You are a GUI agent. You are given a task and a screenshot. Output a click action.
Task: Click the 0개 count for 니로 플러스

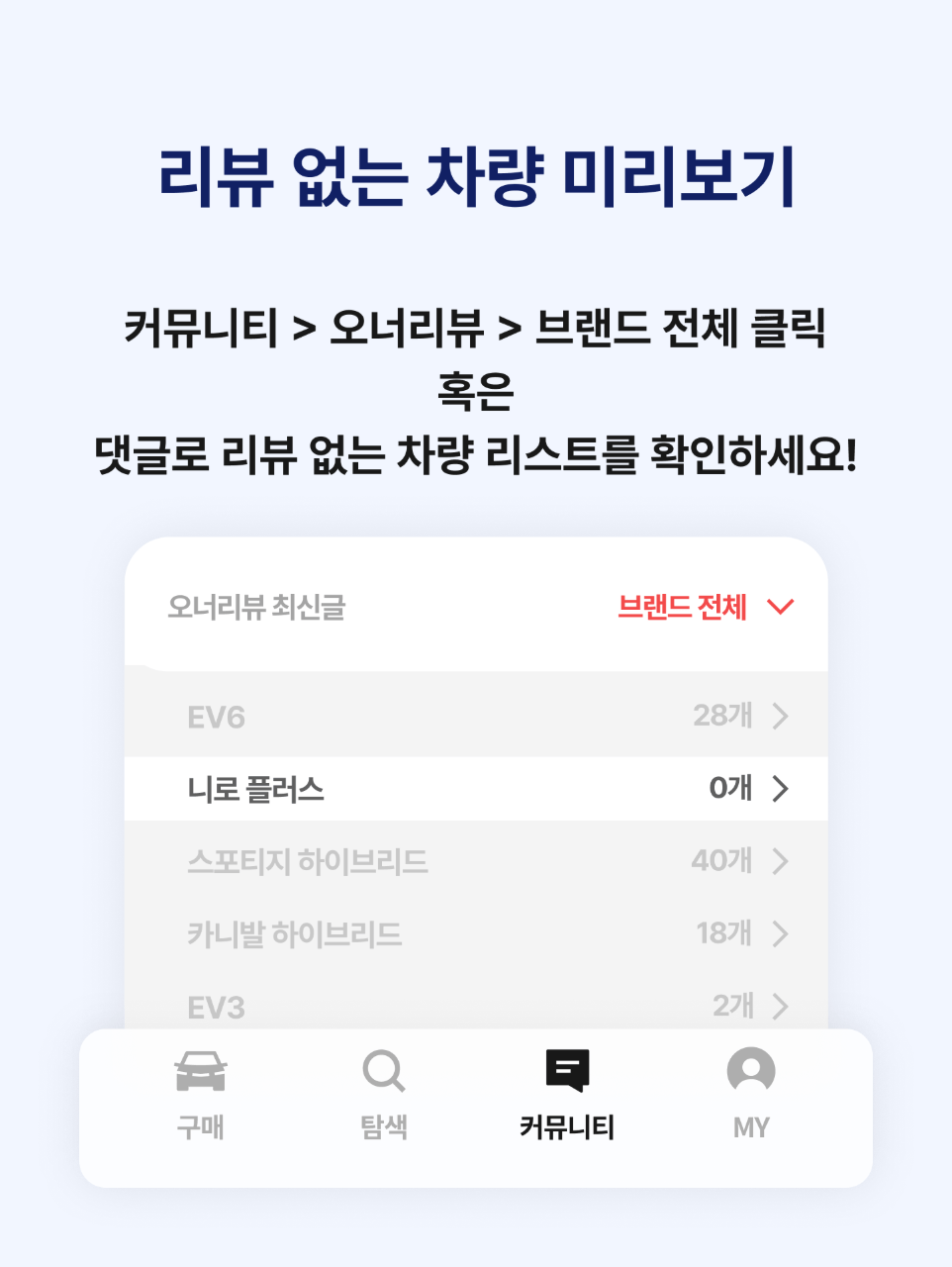[731, 789]
